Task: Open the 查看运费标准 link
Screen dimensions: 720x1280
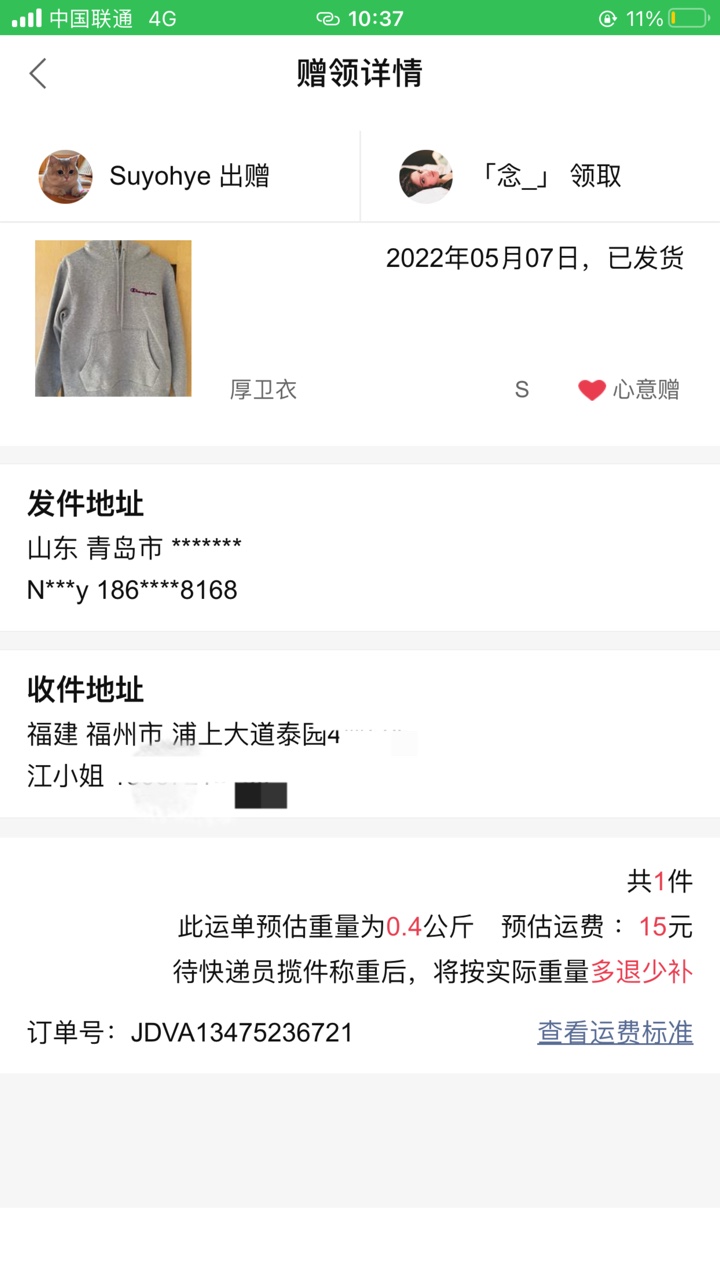Action: tap(615, 1032)
